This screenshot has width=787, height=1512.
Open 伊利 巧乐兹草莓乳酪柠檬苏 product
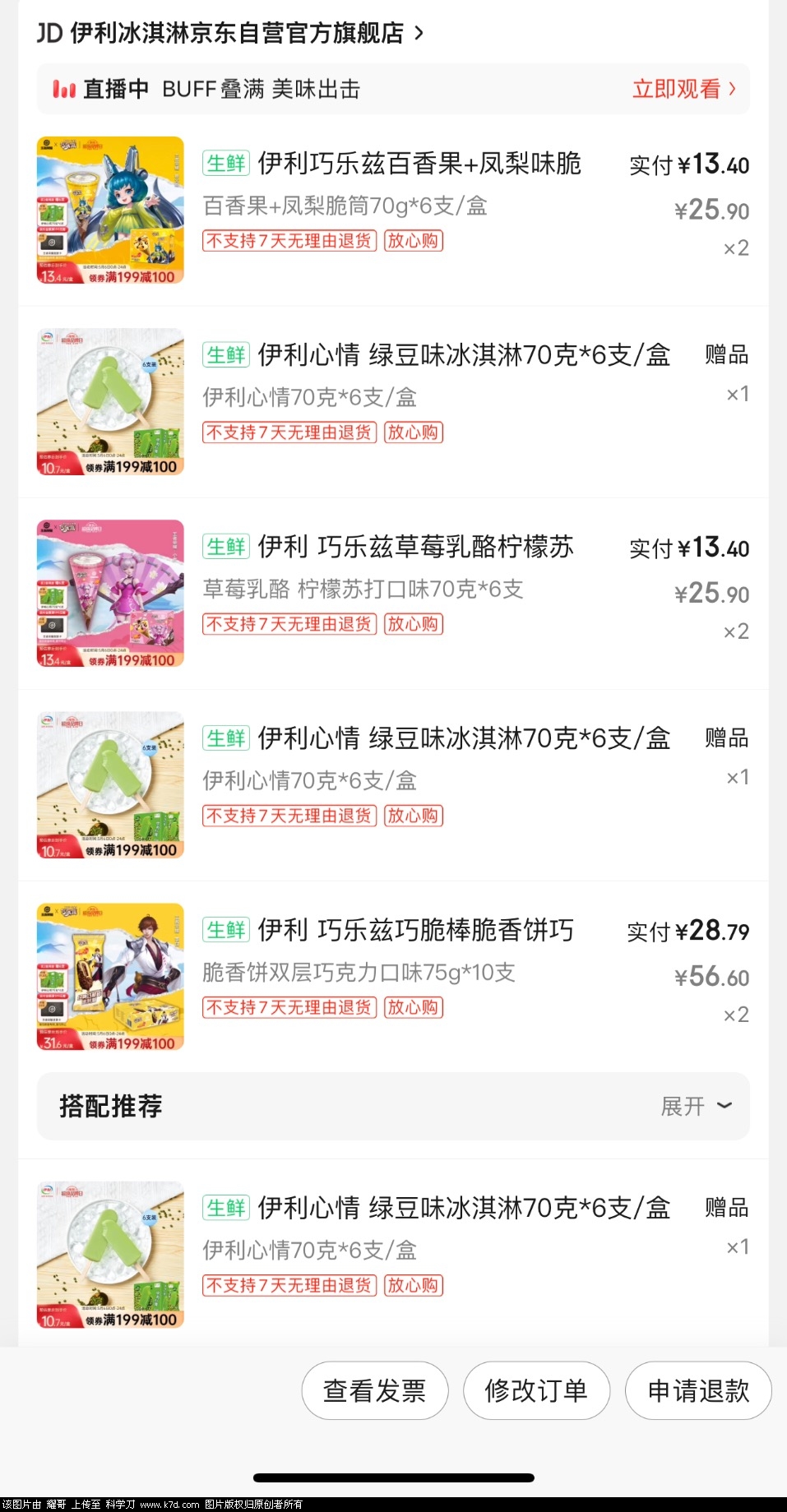(415, 547)
